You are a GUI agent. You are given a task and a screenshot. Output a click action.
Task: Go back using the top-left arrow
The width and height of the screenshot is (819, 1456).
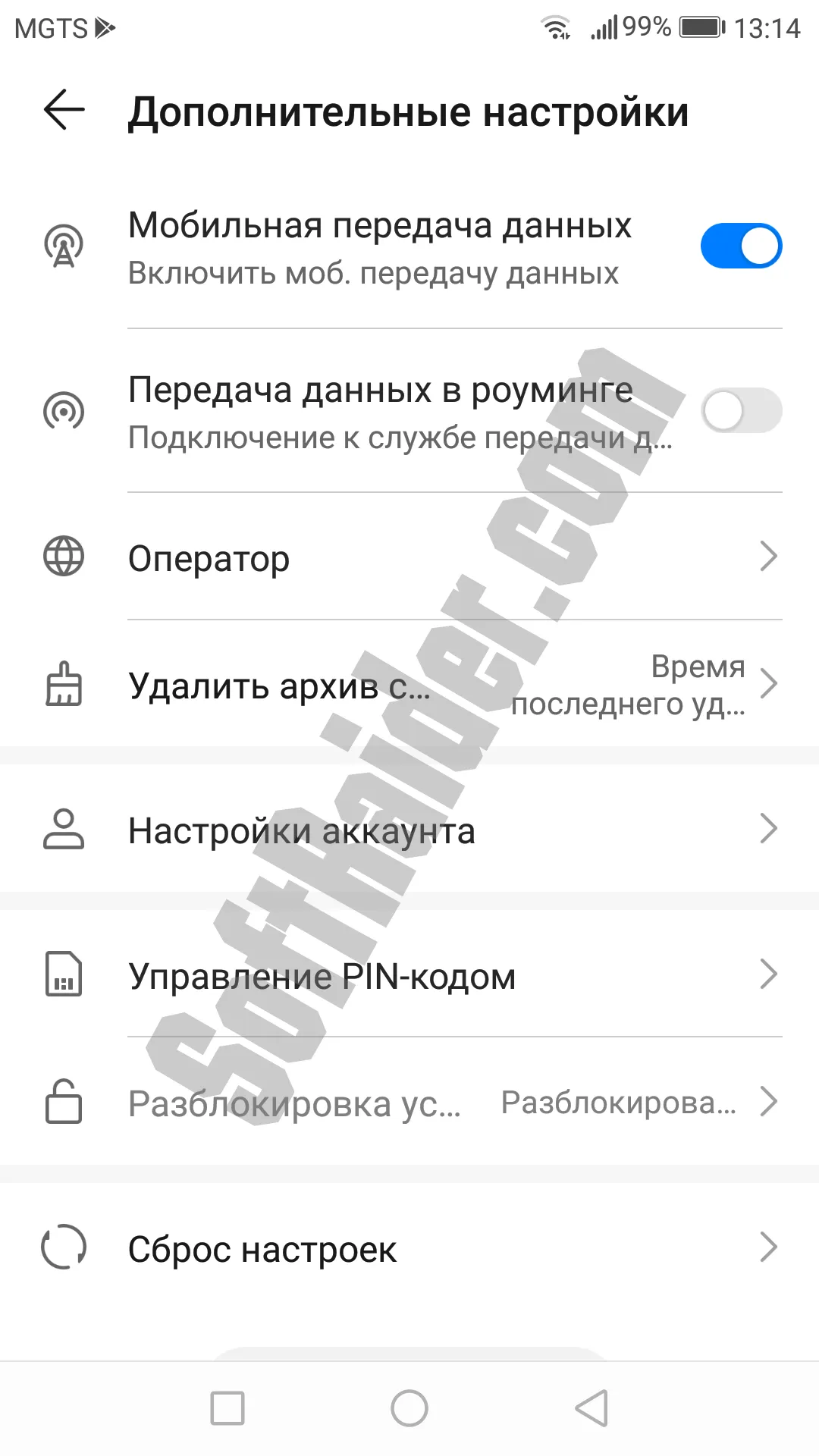pyautogui.click(x=64, y=111)
